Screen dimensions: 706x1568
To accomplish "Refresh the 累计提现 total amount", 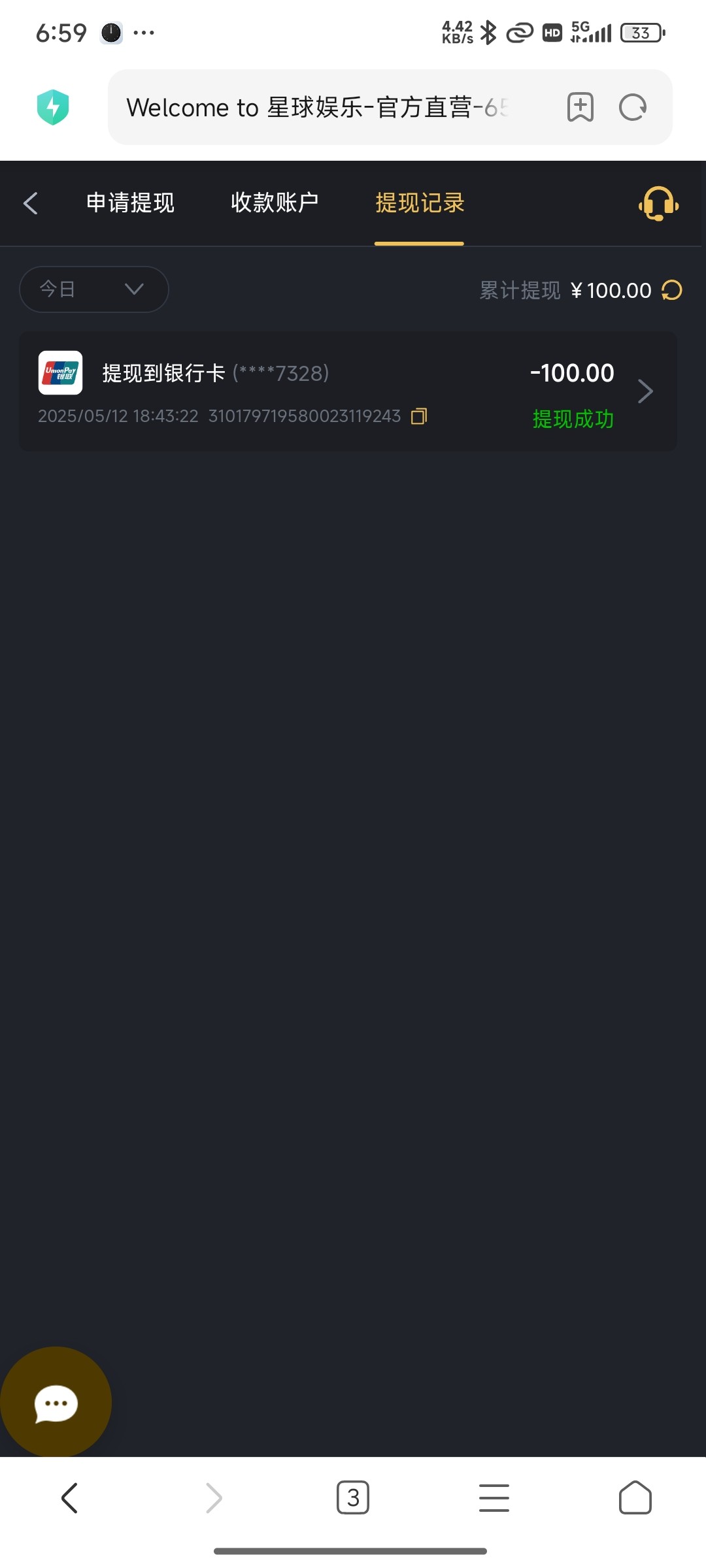I will coord(672,290).
